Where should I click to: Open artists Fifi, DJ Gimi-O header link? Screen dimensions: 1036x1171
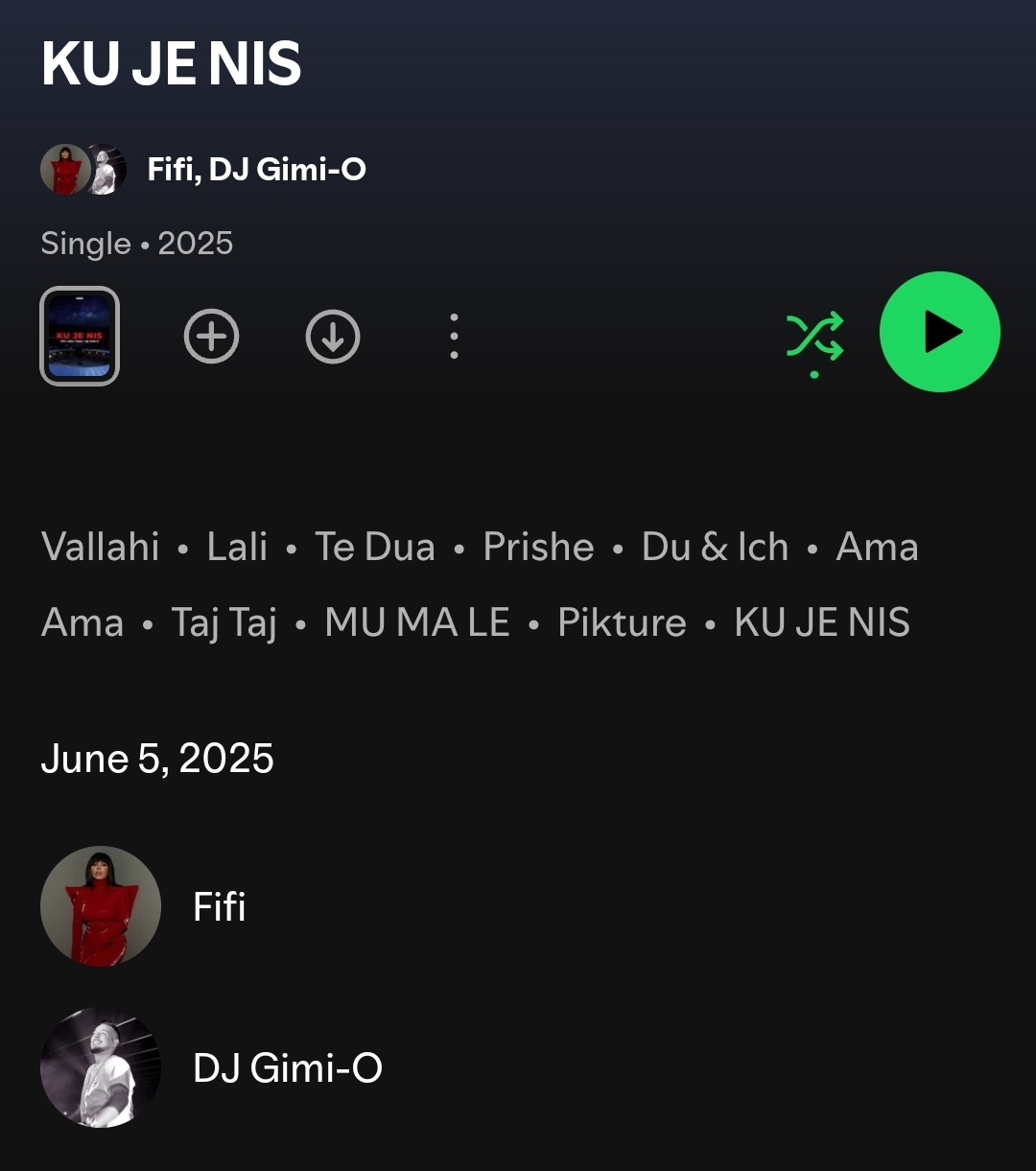point(255,170)
